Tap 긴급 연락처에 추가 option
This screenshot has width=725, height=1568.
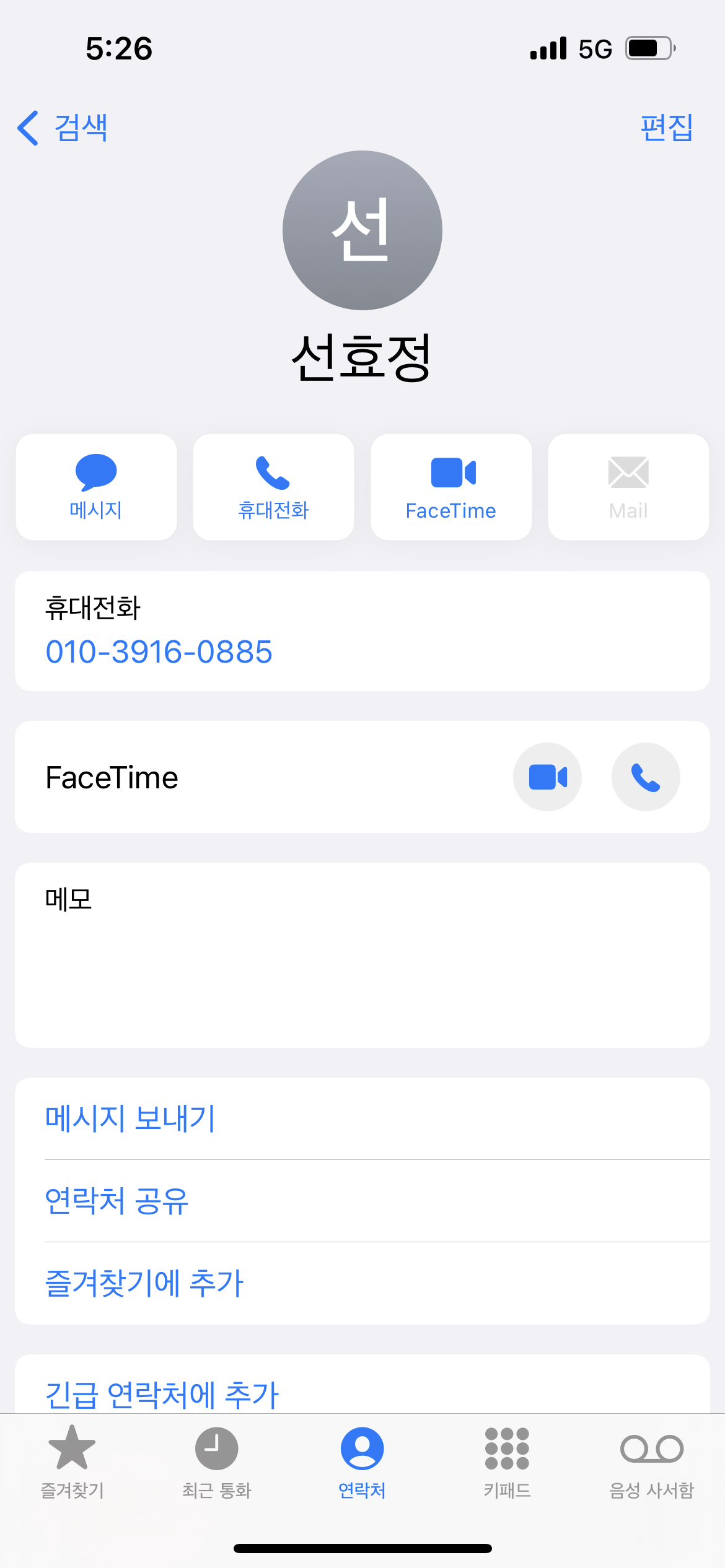[x=162, y=1395]
